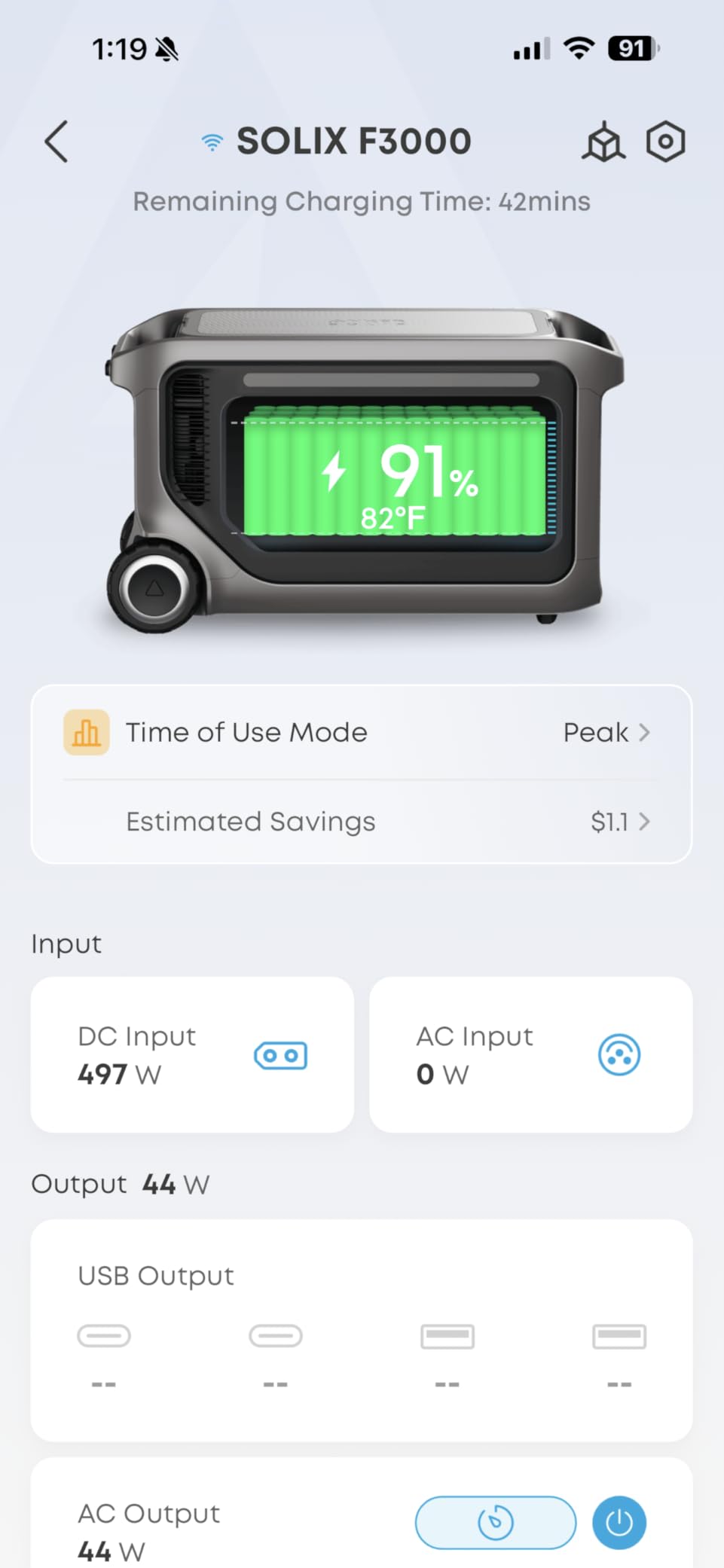Viewport: 724px width, 1568px height.
Task: Open device settings hexagon icon
Action: tap(666, 142)
